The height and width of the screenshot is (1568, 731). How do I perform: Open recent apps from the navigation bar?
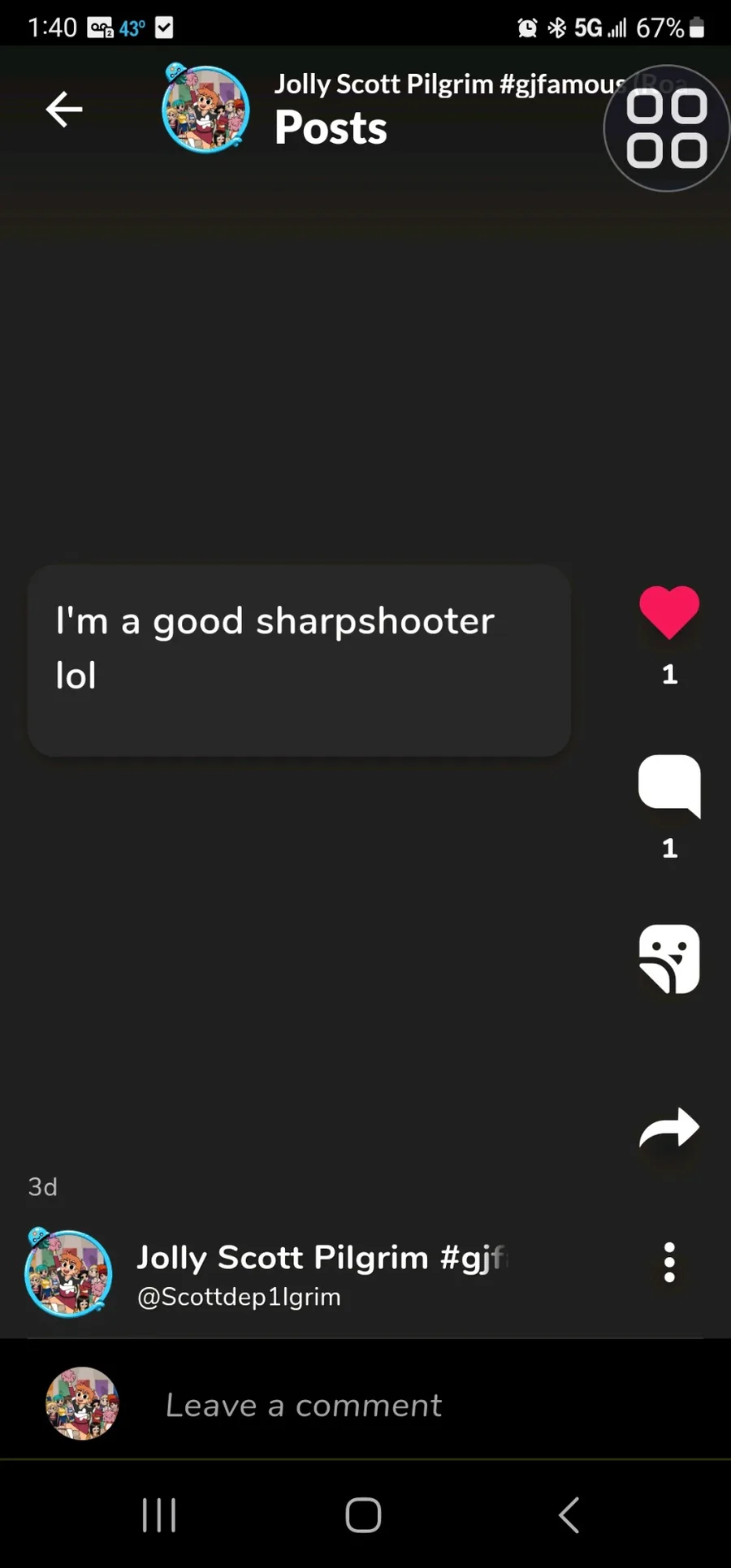159,1515
